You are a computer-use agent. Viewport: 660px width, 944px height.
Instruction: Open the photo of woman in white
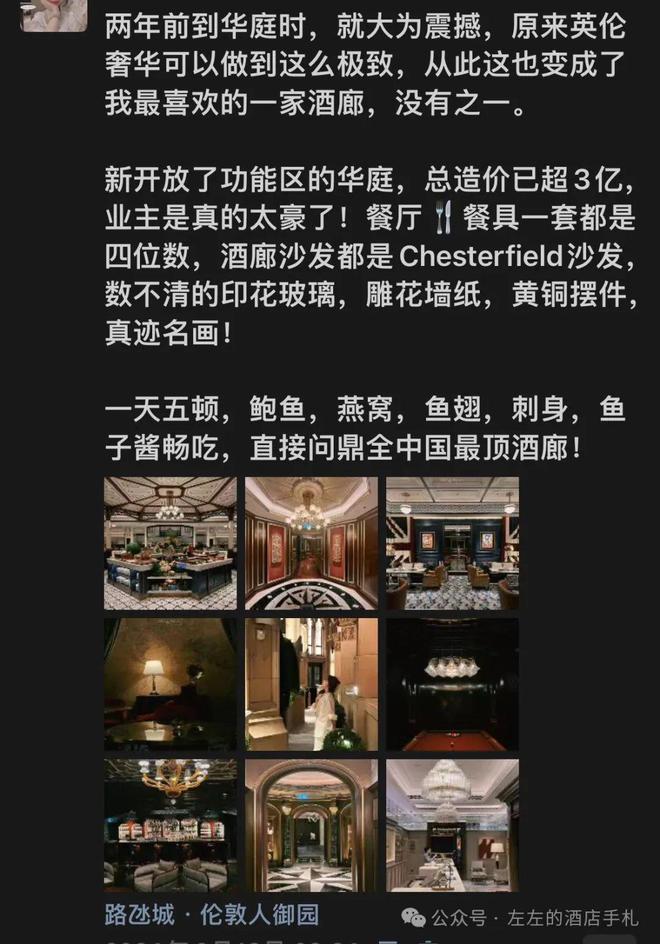pos(311,684)
